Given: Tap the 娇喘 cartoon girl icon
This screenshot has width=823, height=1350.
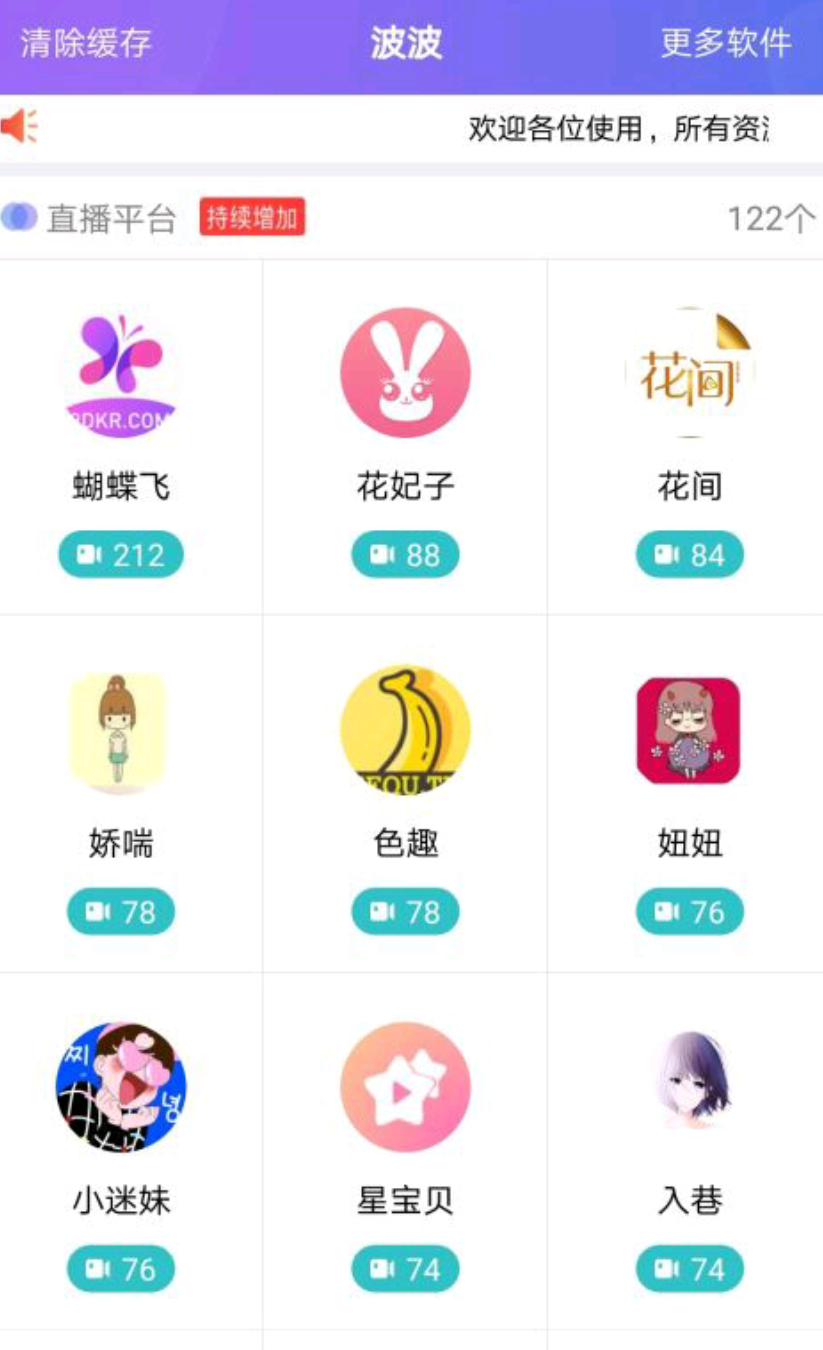Looking at the screenshot, I should point(120,730).
